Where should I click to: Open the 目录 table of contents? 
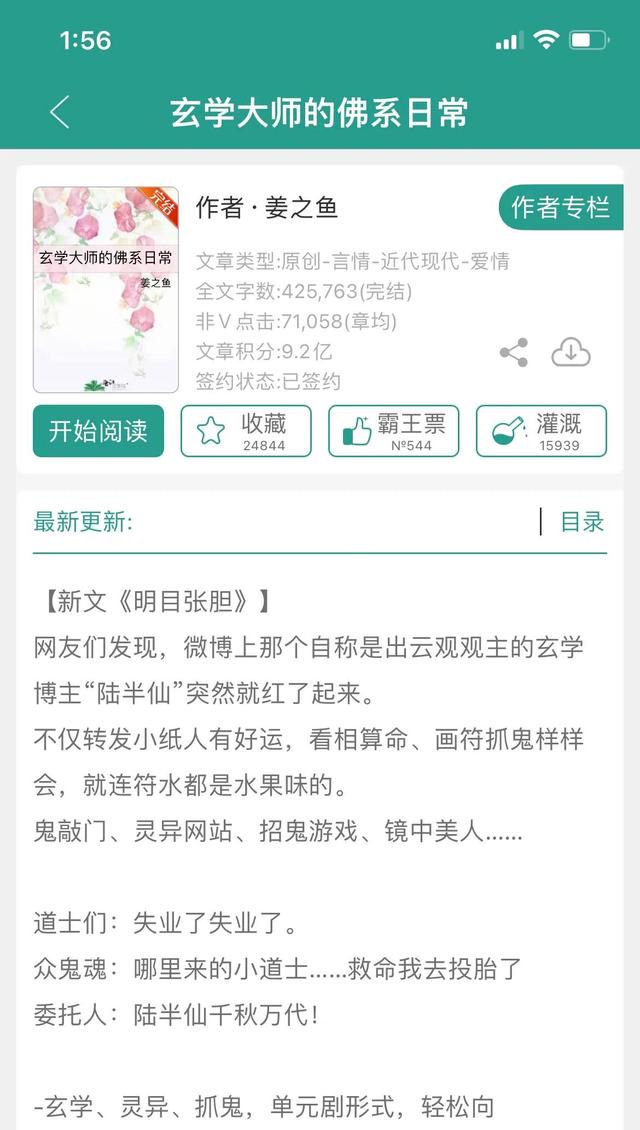(x=582, y=522)
